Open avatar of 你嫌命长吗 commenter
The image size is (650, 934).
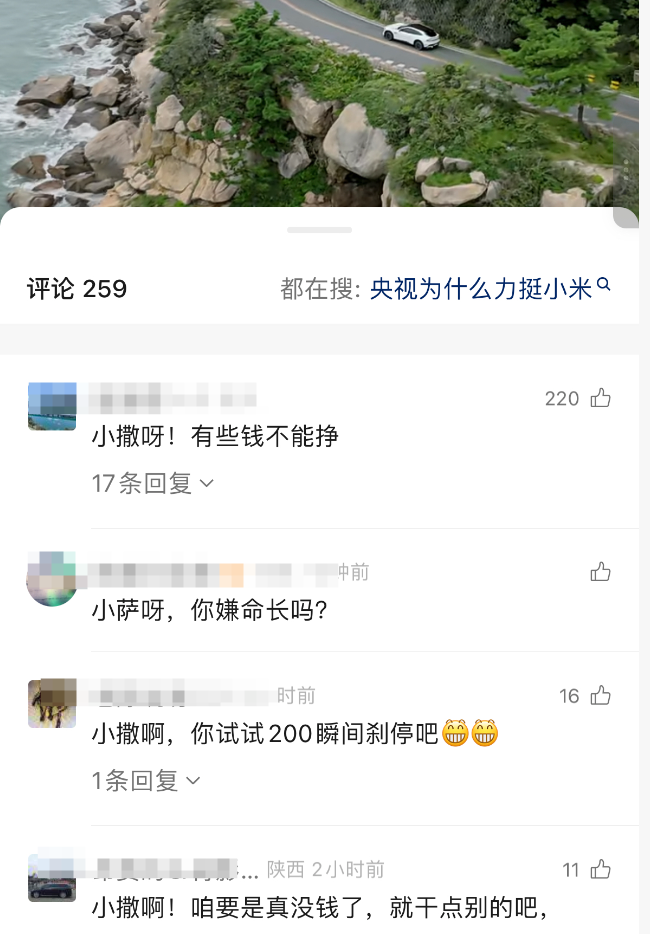[x=52, y=579]
